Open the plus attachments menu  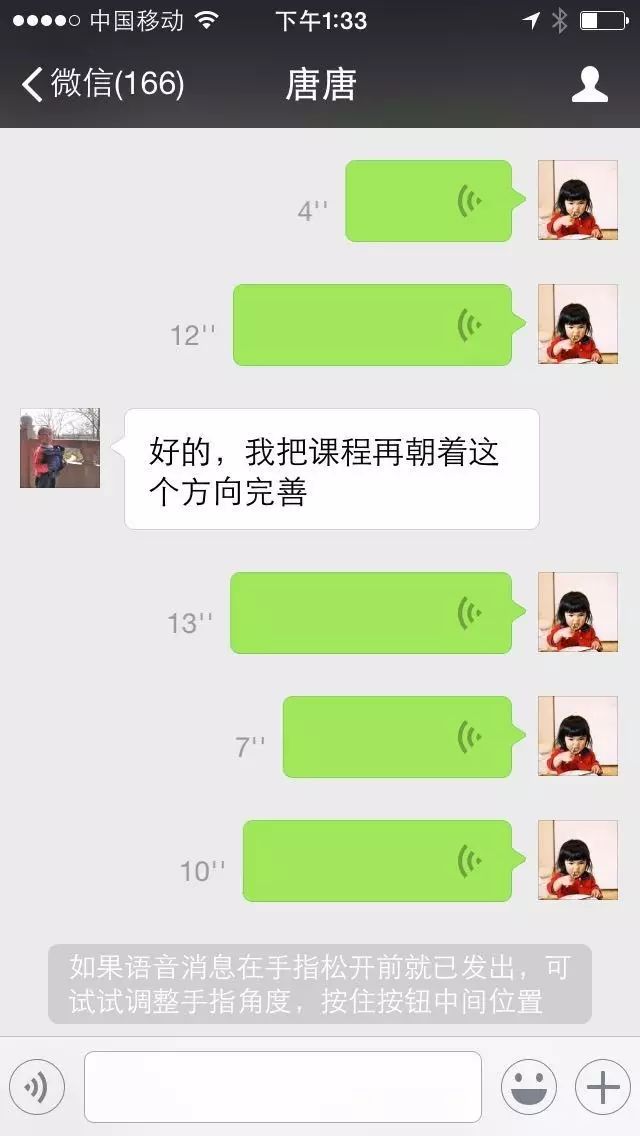click(602, 1086)
